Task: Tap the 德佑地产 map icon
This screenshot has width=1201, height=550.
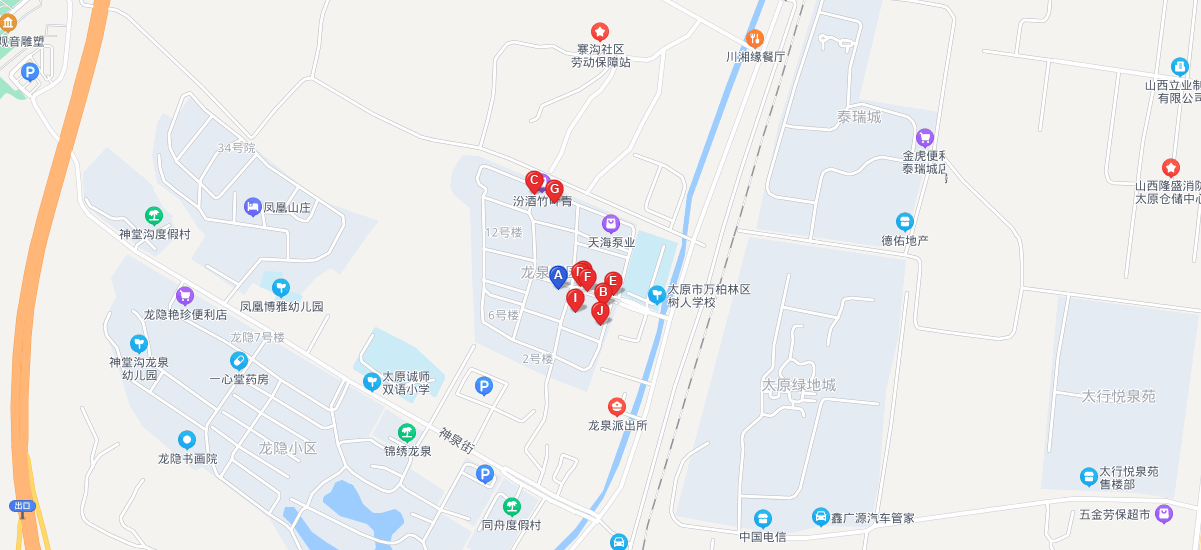Action: point(905,221)
